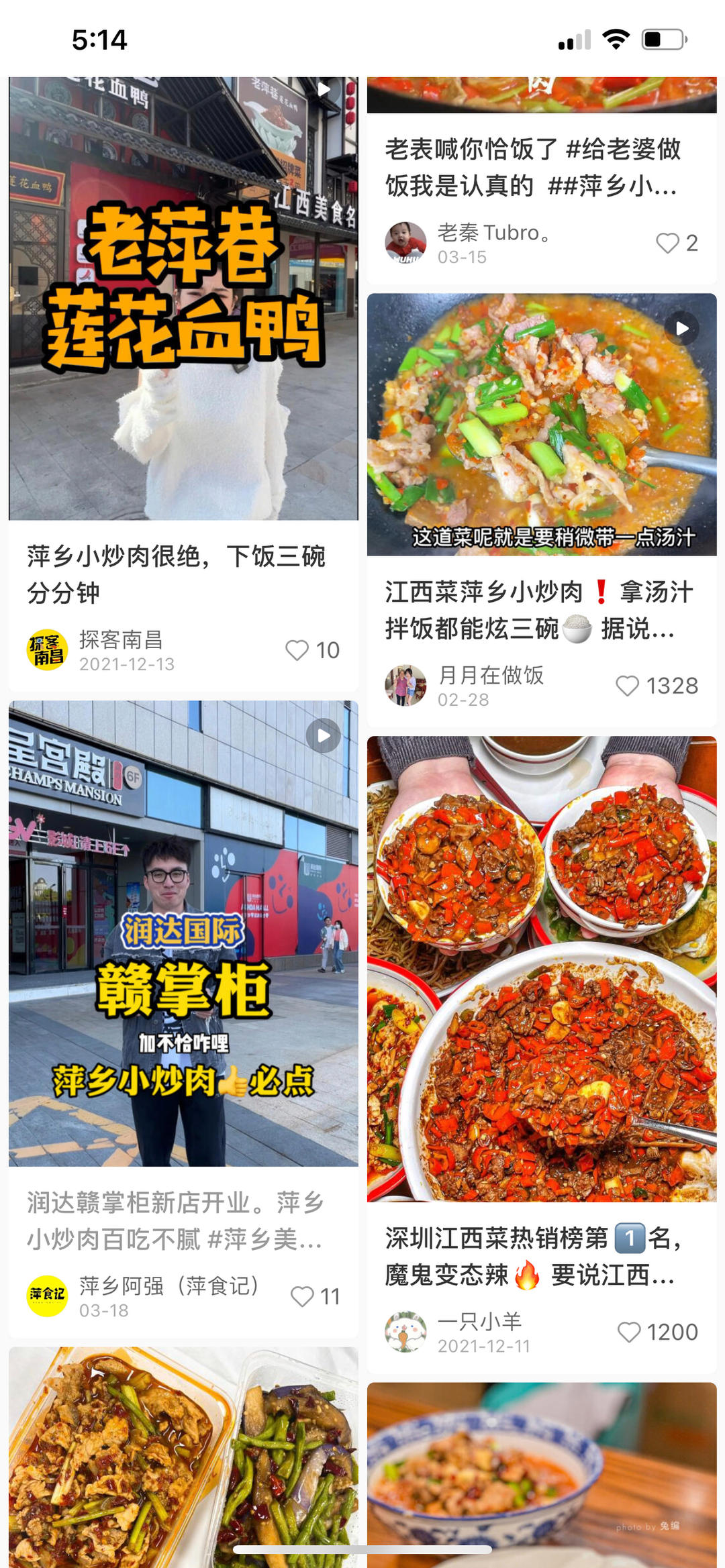
Task: Open the 老萍巷莲花血鸭 video post
Action: (x=183, y=299)
